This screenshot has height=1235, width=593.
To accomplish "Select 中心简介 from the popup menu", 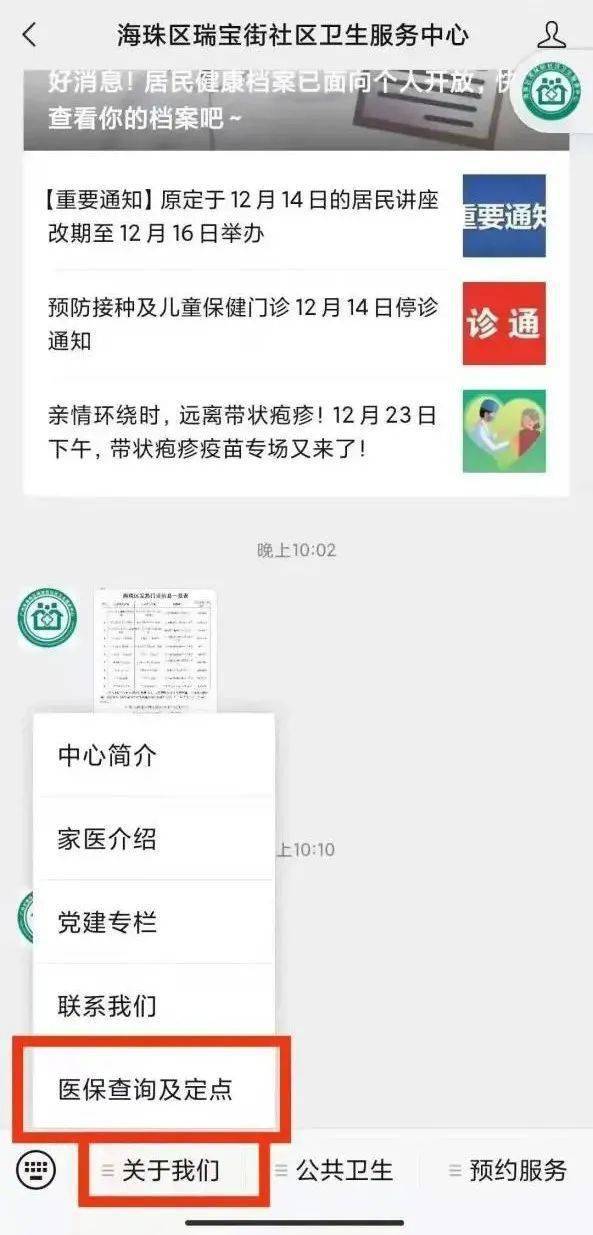I will point(154,755).
